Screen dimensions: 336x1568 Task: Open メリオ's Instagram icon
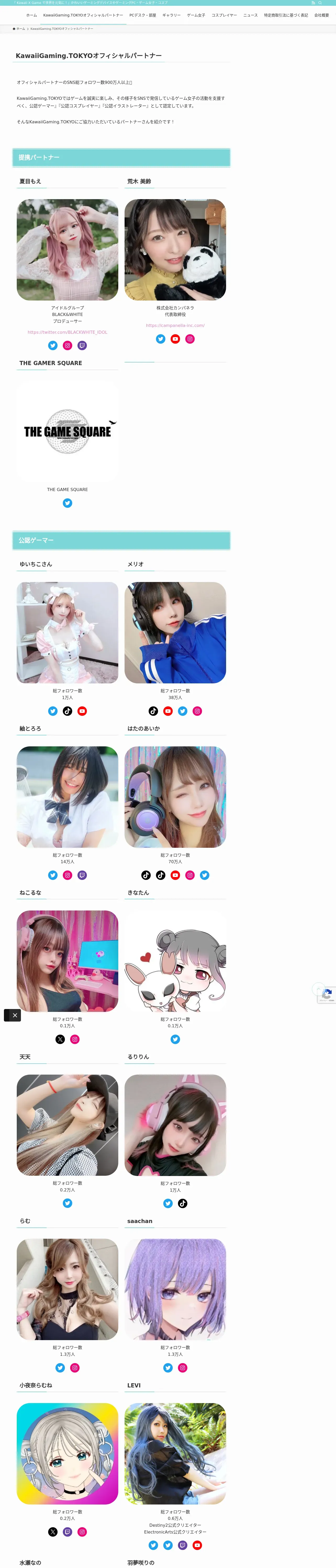[198, 711]
